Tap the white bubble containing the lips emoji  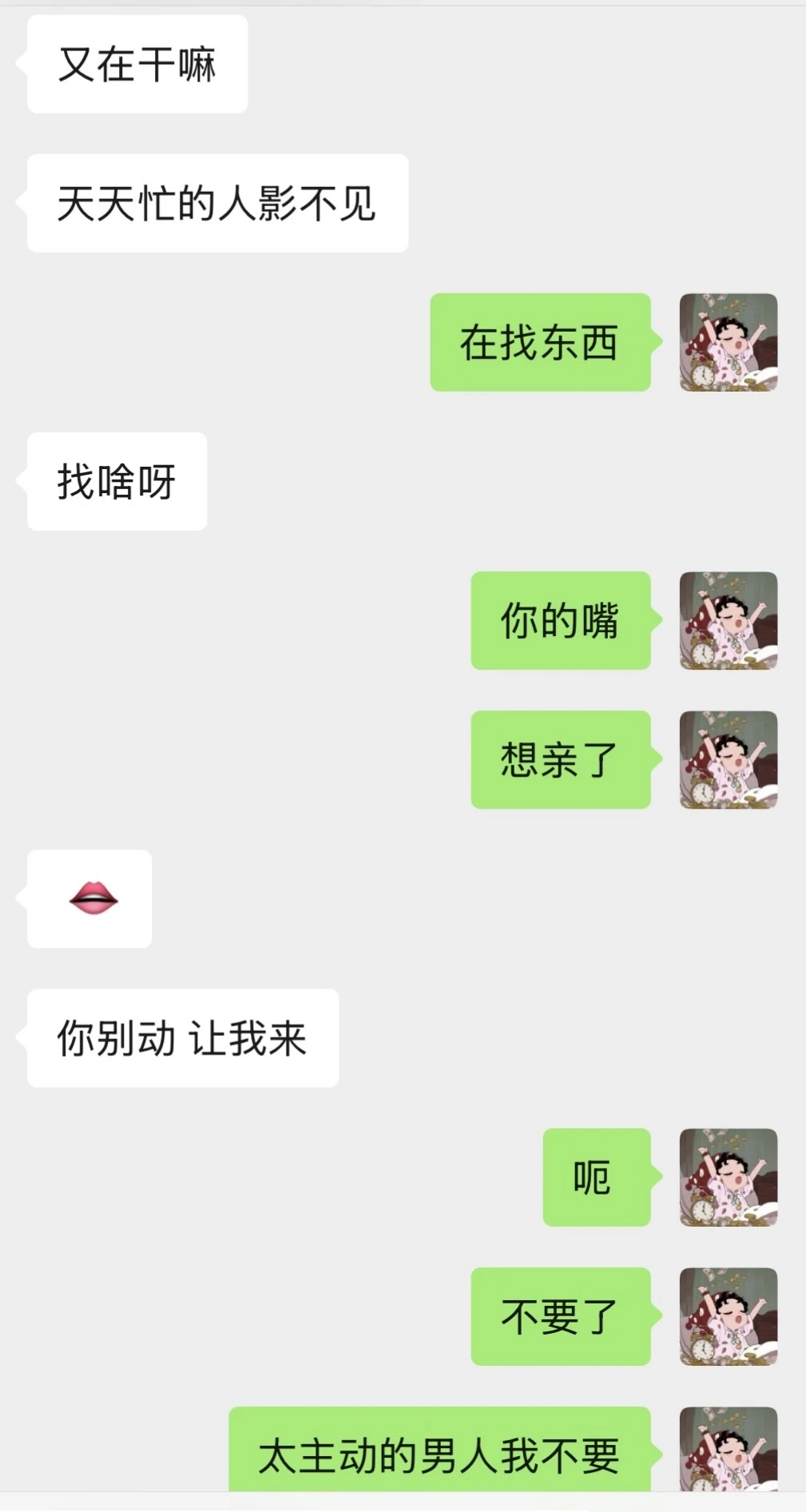88,899
